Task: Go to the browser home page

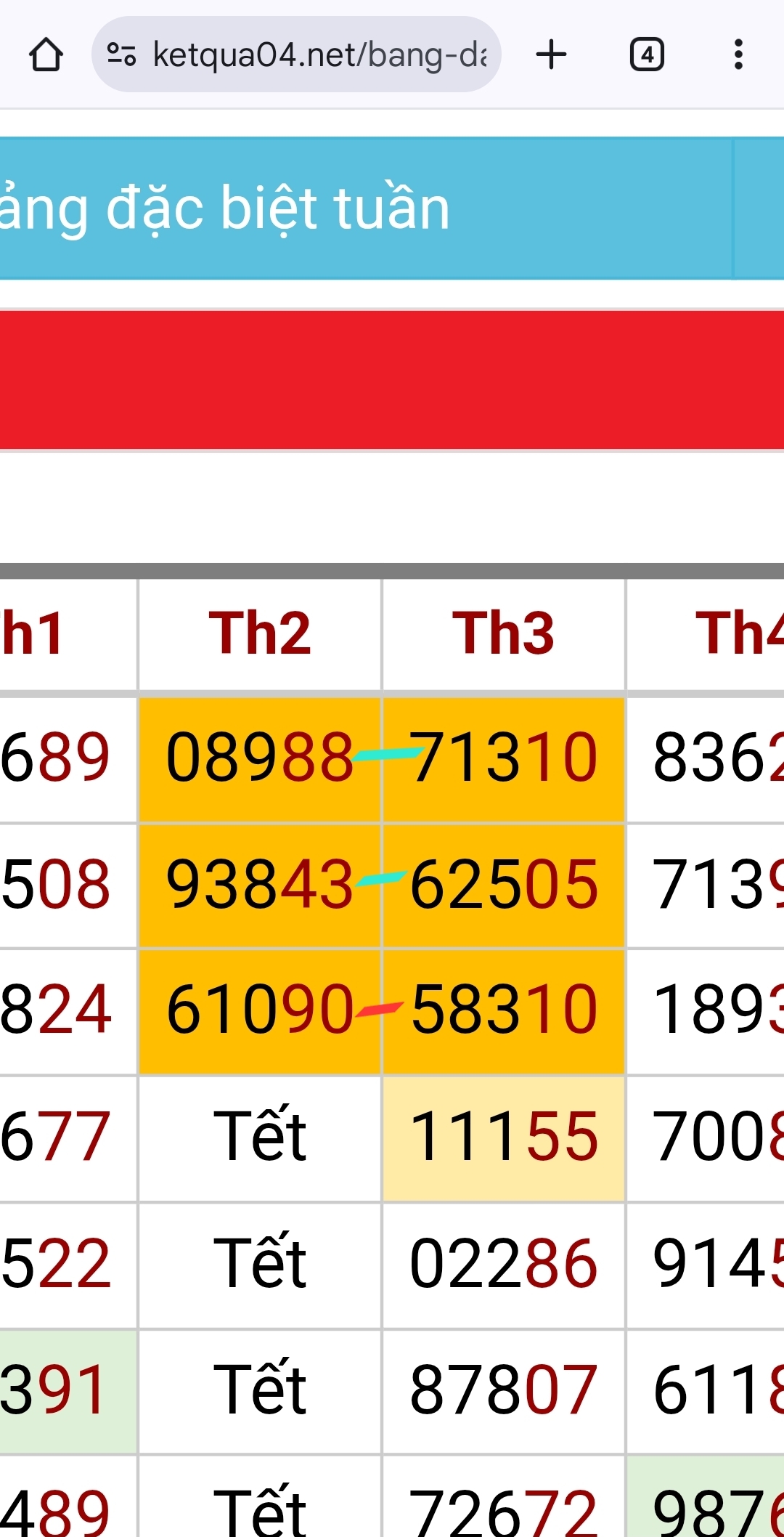Action: (x=46, y=54)
